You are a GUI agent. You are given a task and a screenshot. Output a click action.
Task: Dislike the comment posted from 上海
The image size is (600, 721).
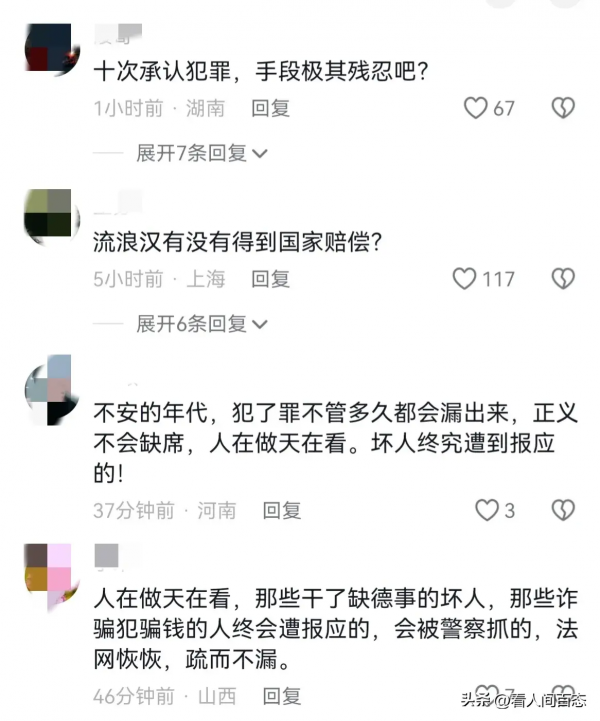(x=563, y=279)
